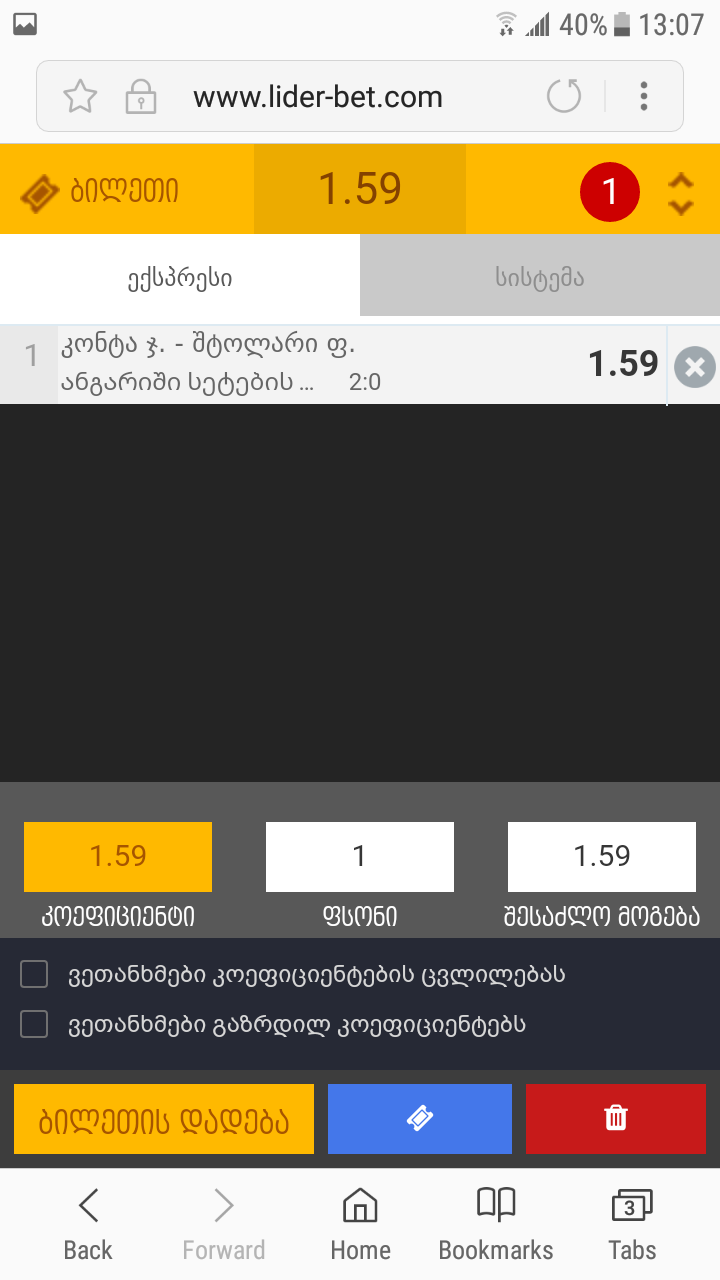Image resolution: width=720 pixels, height=1280 pixels.
Task: Clear the bet slip with the trash icon
Action: (x=615, y=1118)
